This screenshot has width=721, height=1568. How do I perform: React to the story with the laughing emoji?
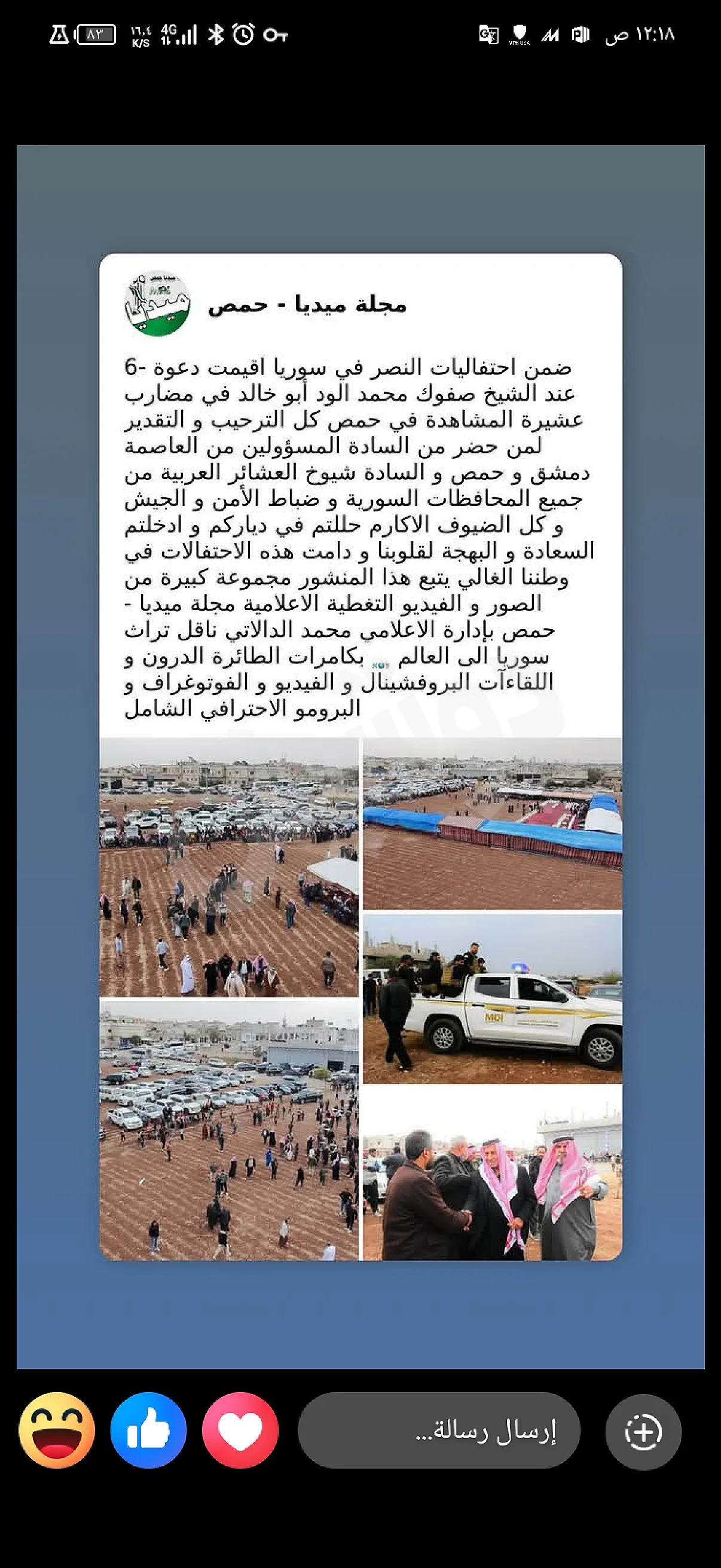[57, 1430]
